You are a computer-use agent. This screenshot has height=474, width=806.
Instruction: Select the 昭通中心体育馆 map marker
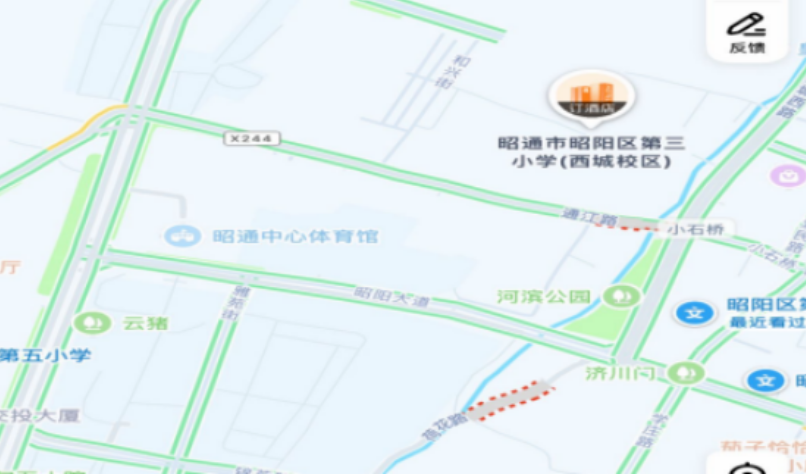coord(183,237)
